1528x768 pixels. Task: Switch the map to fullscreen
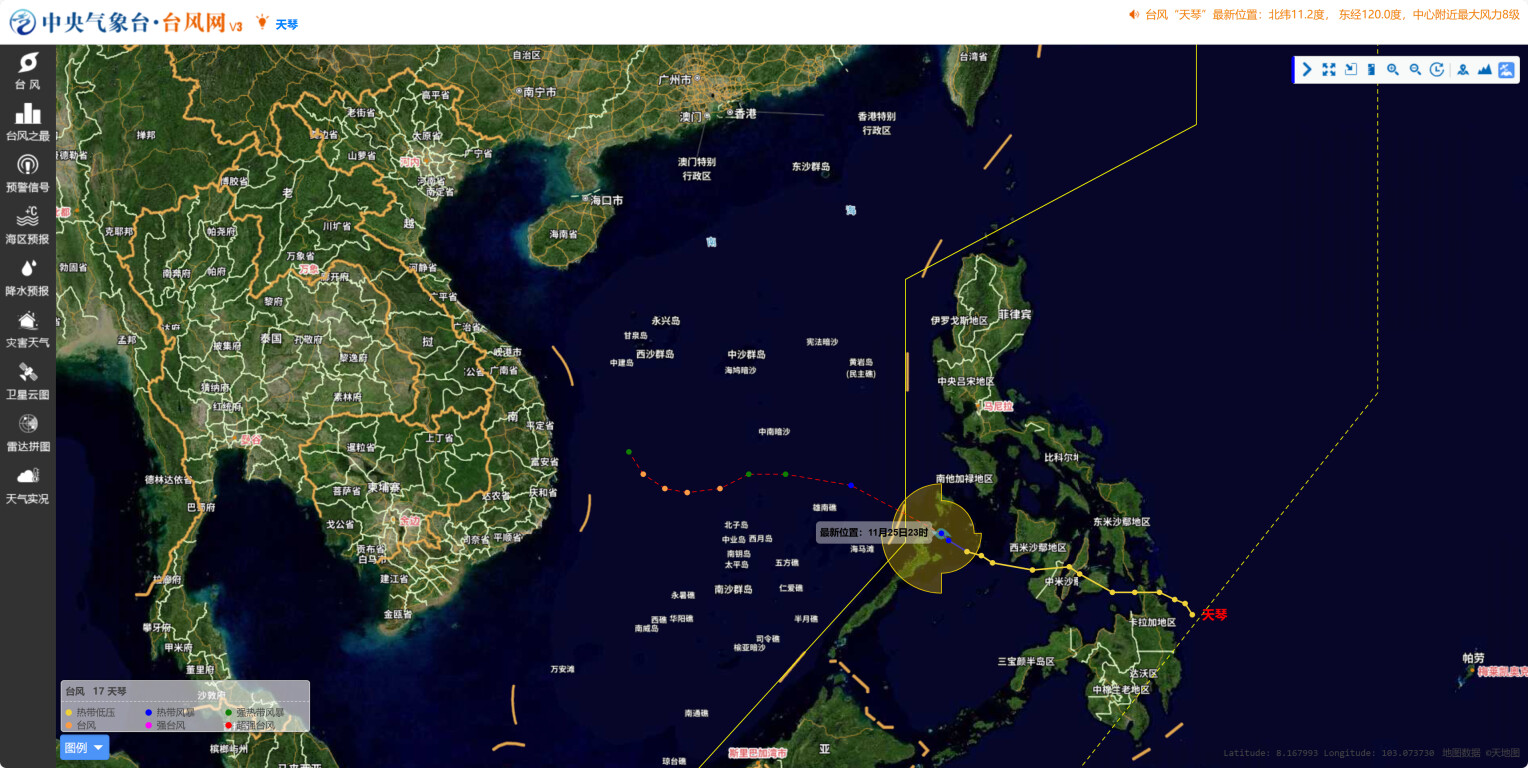click(x=1329, y=70)
